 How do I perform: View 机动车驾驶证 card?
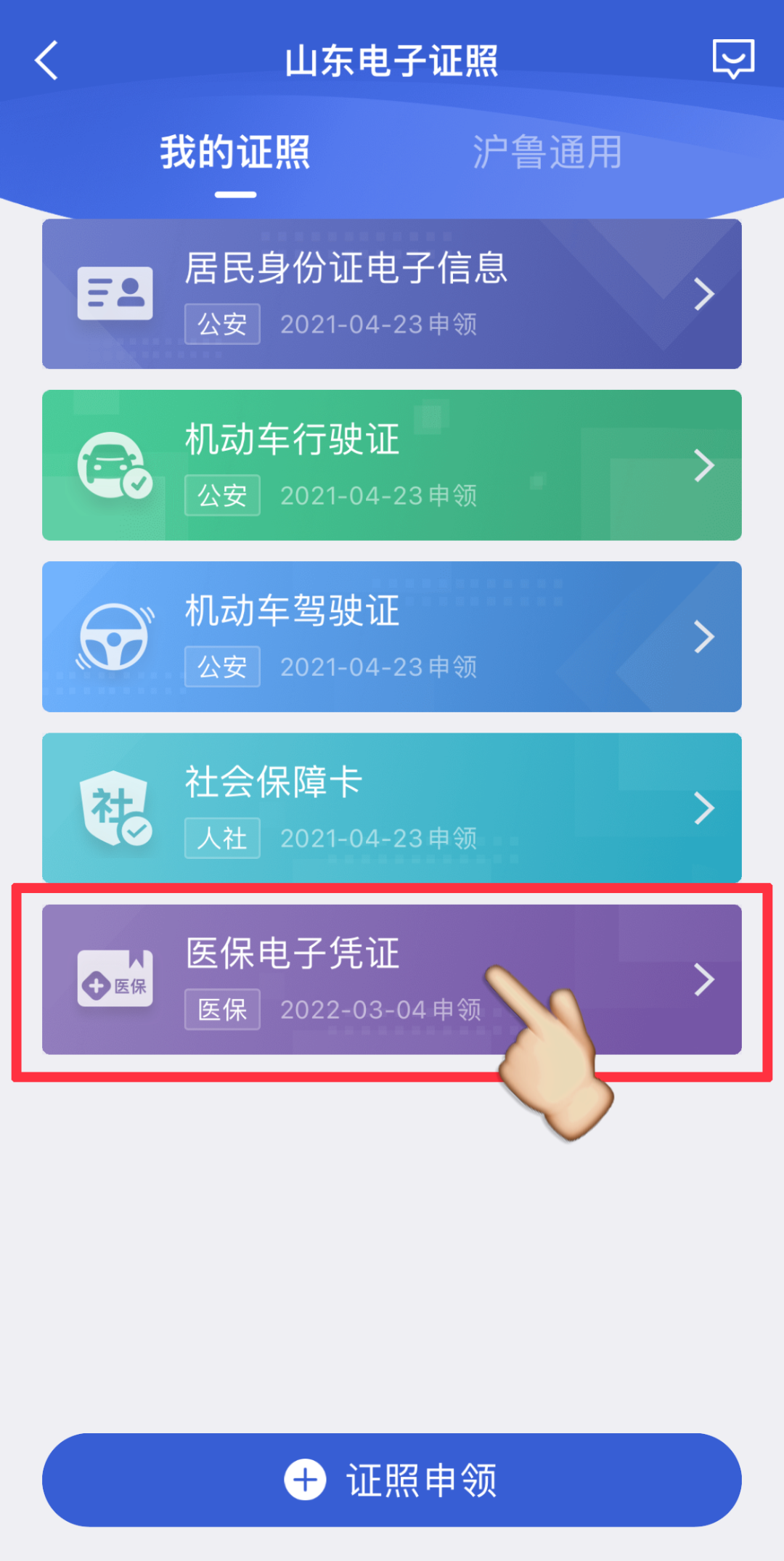click(x=392, y=637)
